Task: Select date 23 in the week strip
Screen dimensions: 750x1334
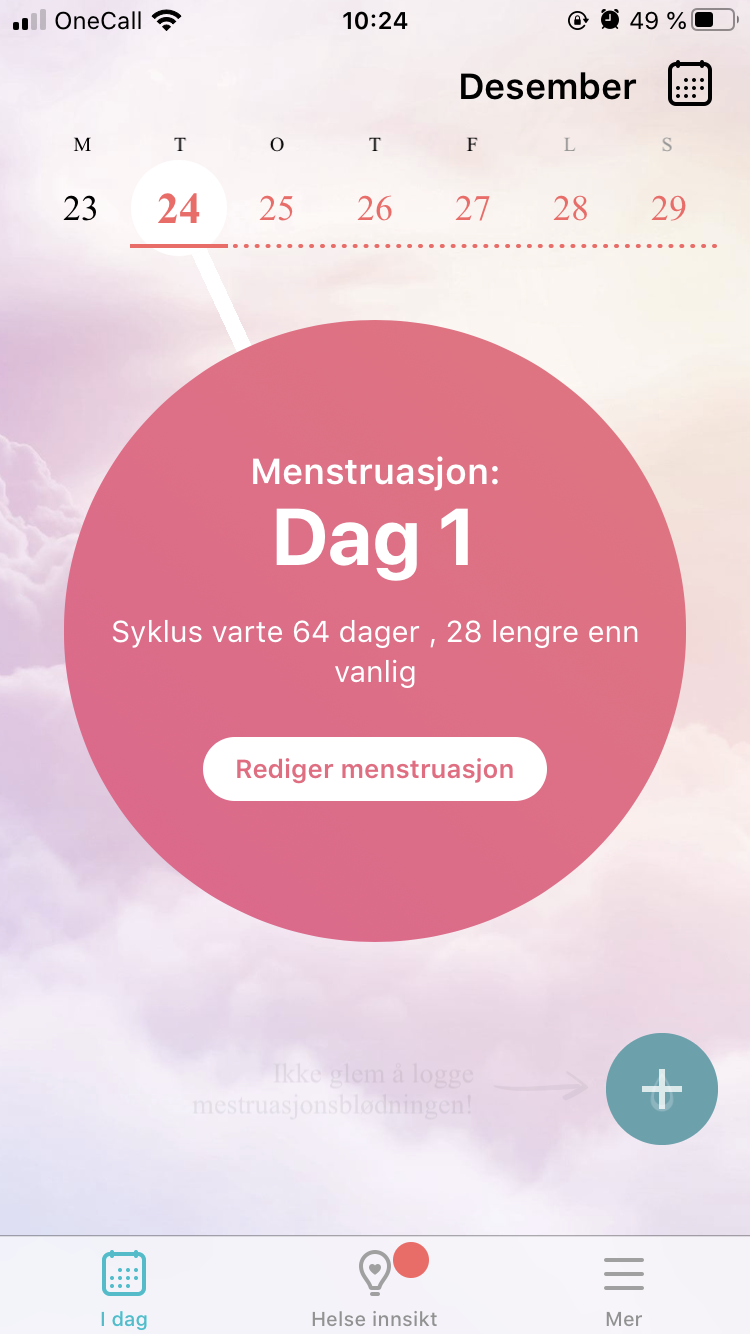Action: pyautogui.click(x=80, y=209)
